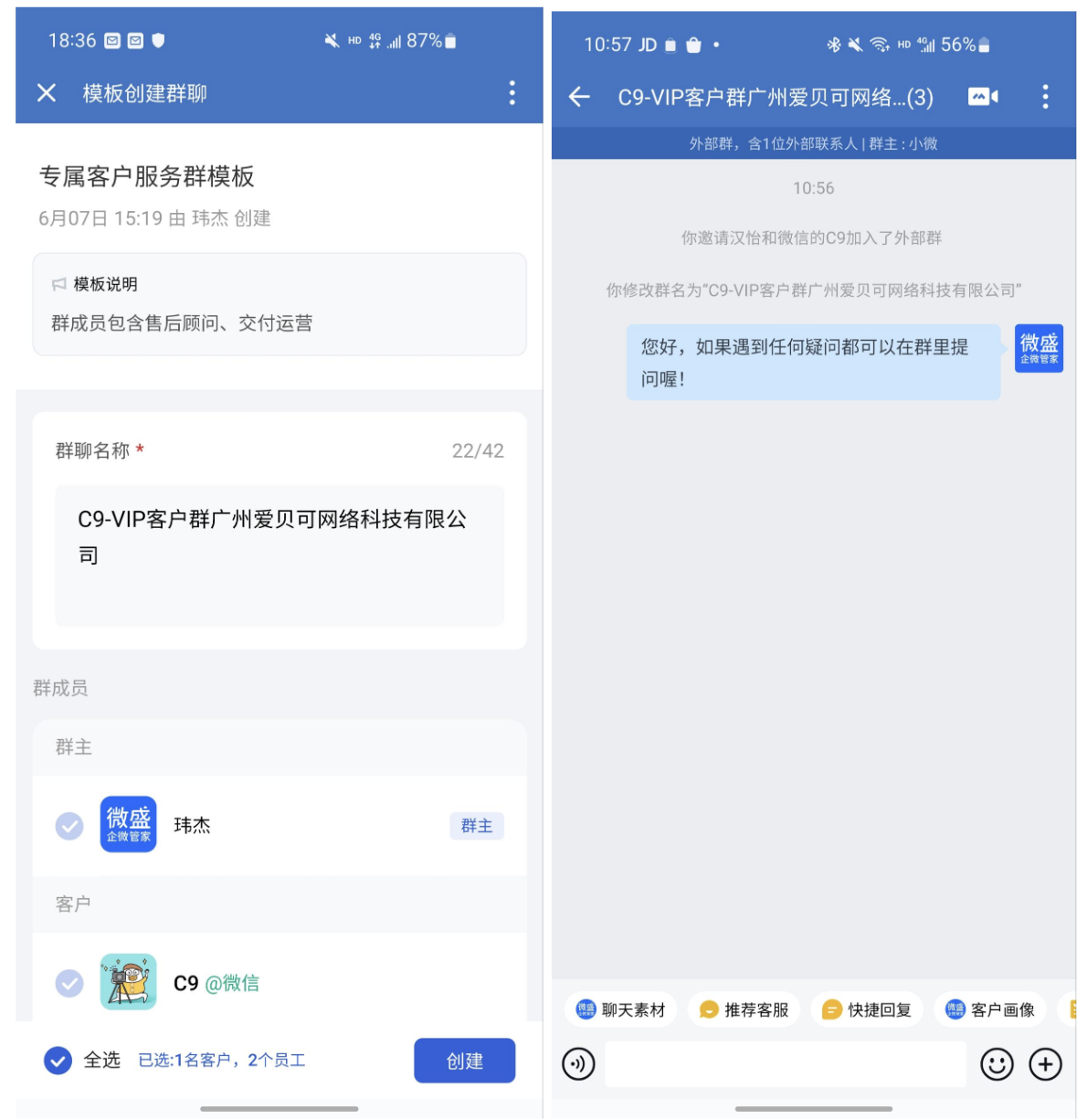Open the 客户画像 chip
This screenshot has width=1087, height=1120.
pos(990,1009)
